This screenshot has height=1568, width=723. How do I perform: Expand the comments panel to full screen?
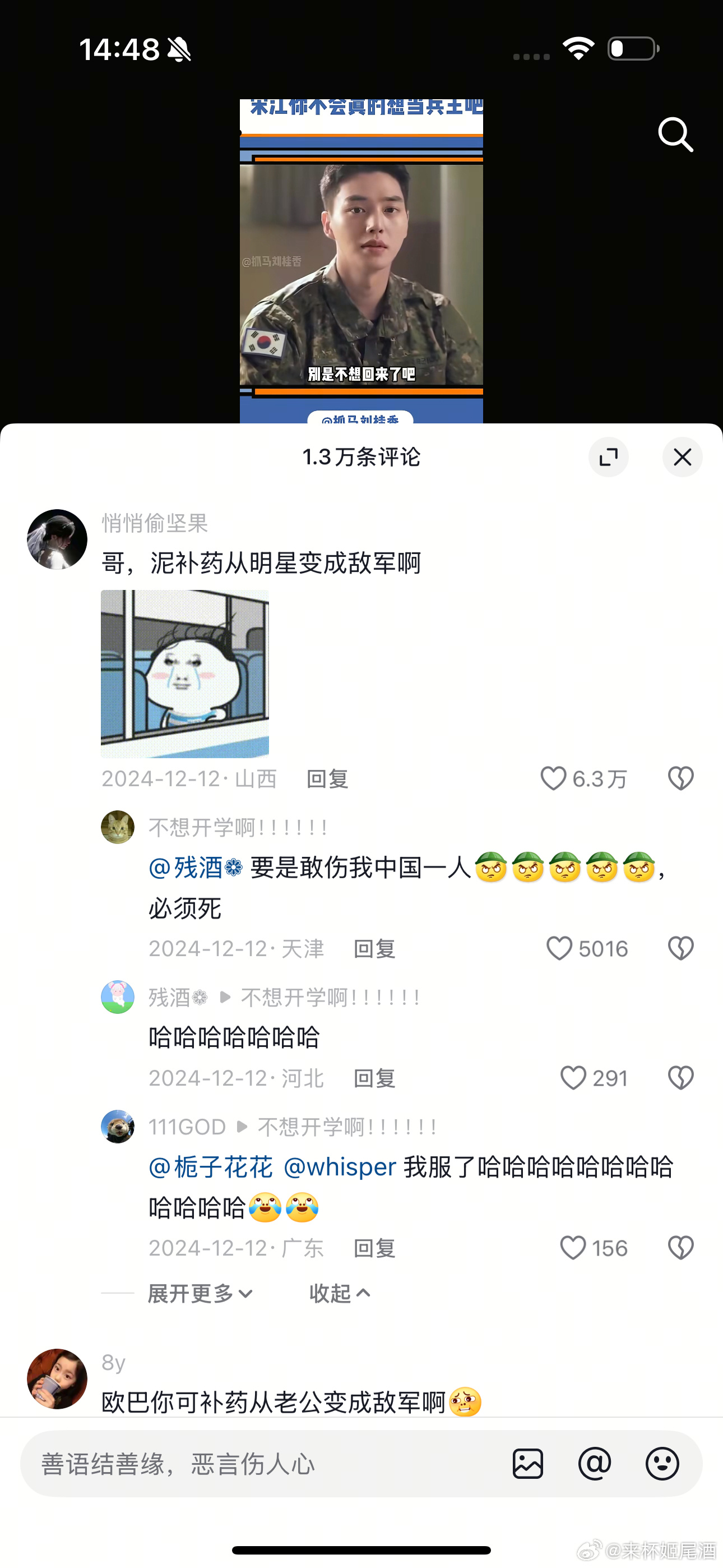608,457
